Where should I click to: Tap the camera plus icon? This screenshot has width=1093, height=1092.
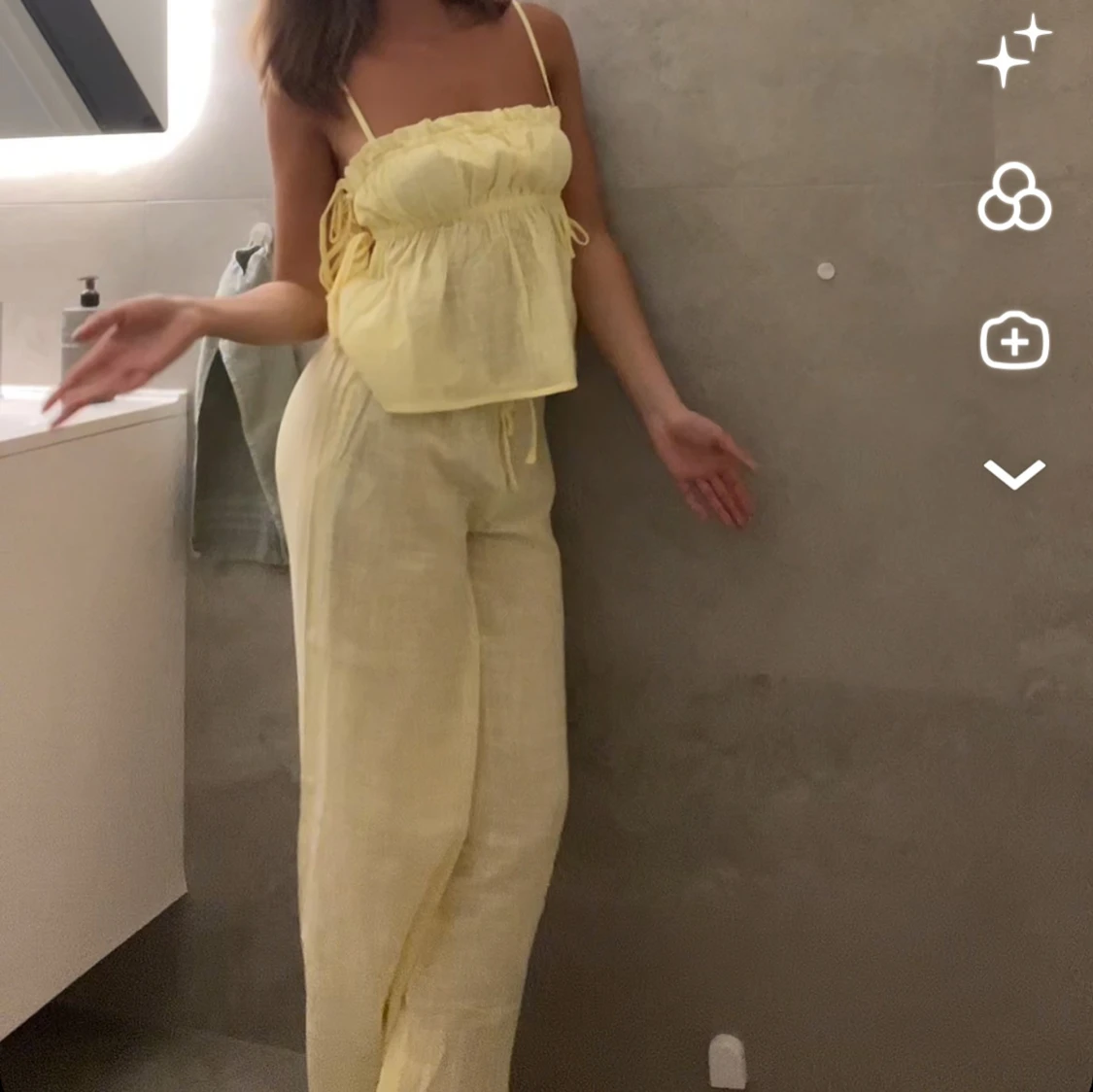tap(1014, 341)
